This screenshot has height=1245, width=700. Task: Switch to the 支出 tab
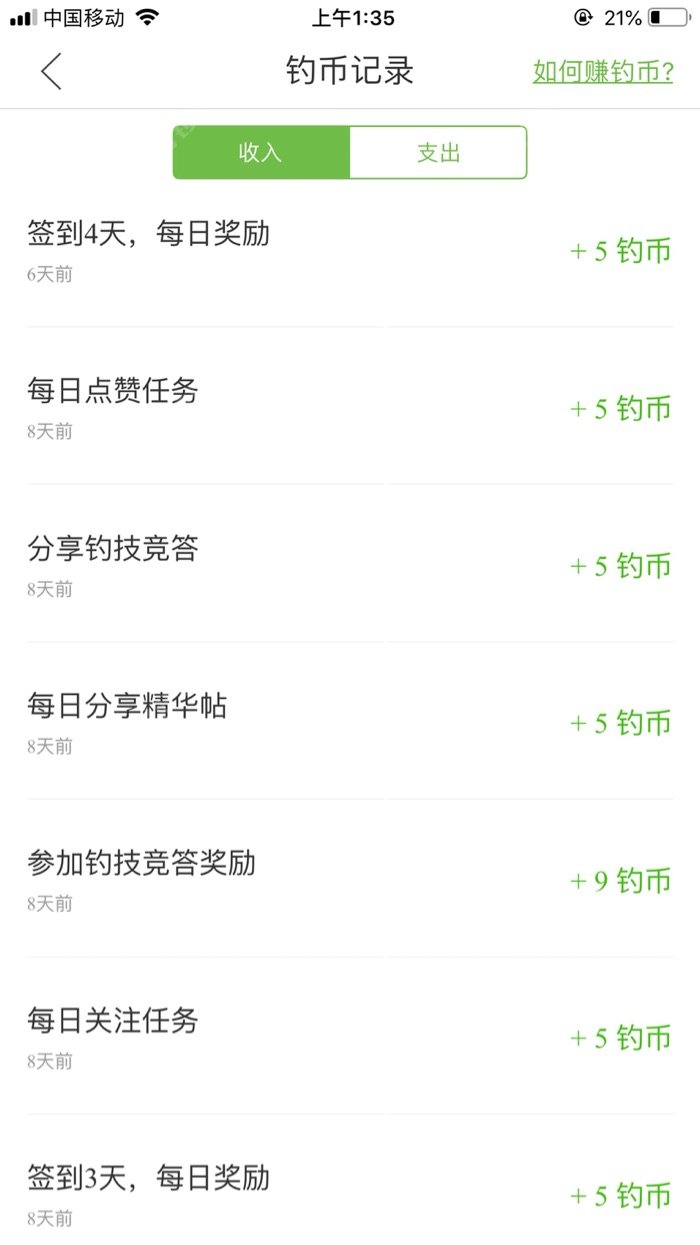438,153
